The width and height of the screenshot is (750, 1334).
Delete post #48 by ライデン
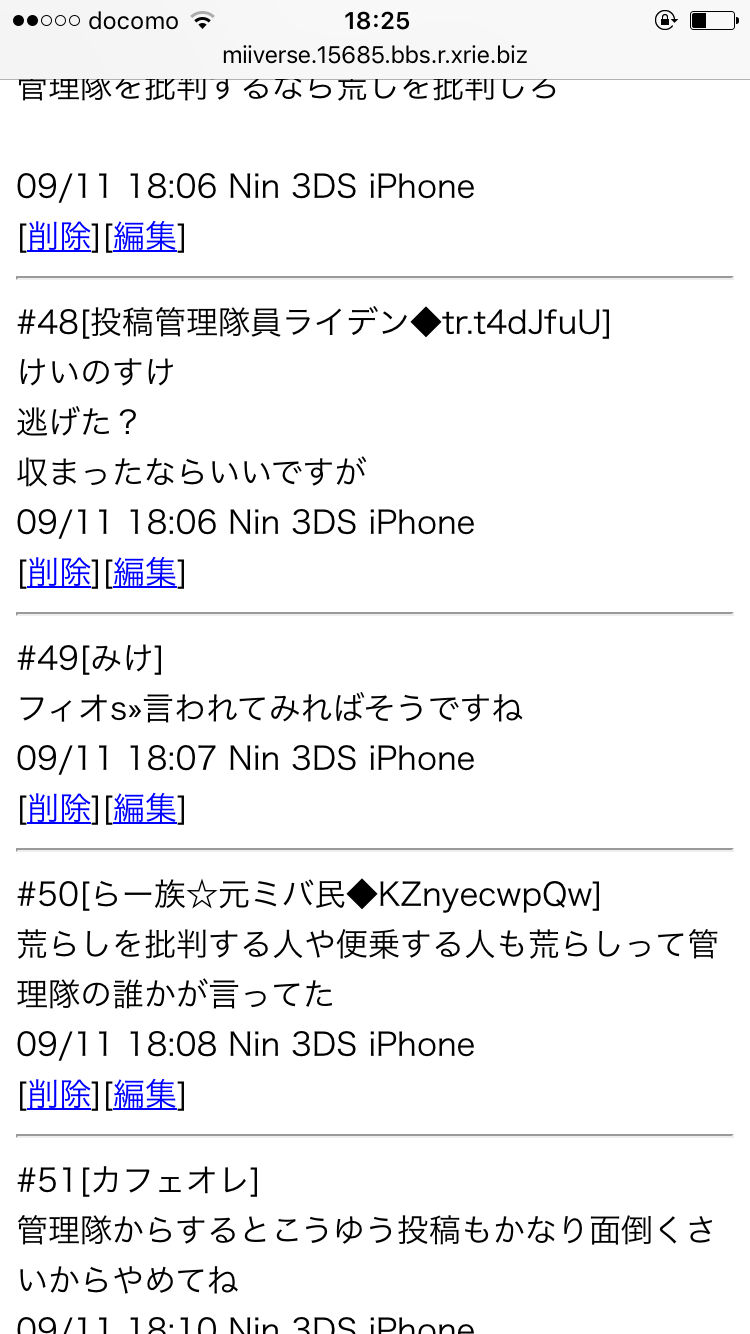59,572
